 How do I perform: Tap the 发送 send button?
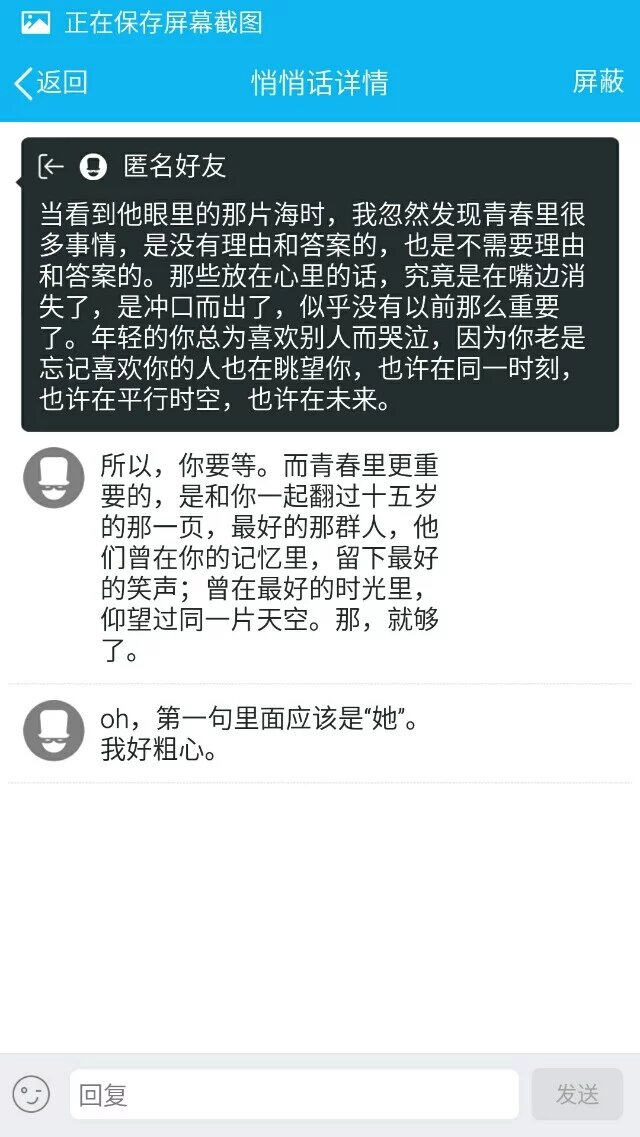point(577,1094)
